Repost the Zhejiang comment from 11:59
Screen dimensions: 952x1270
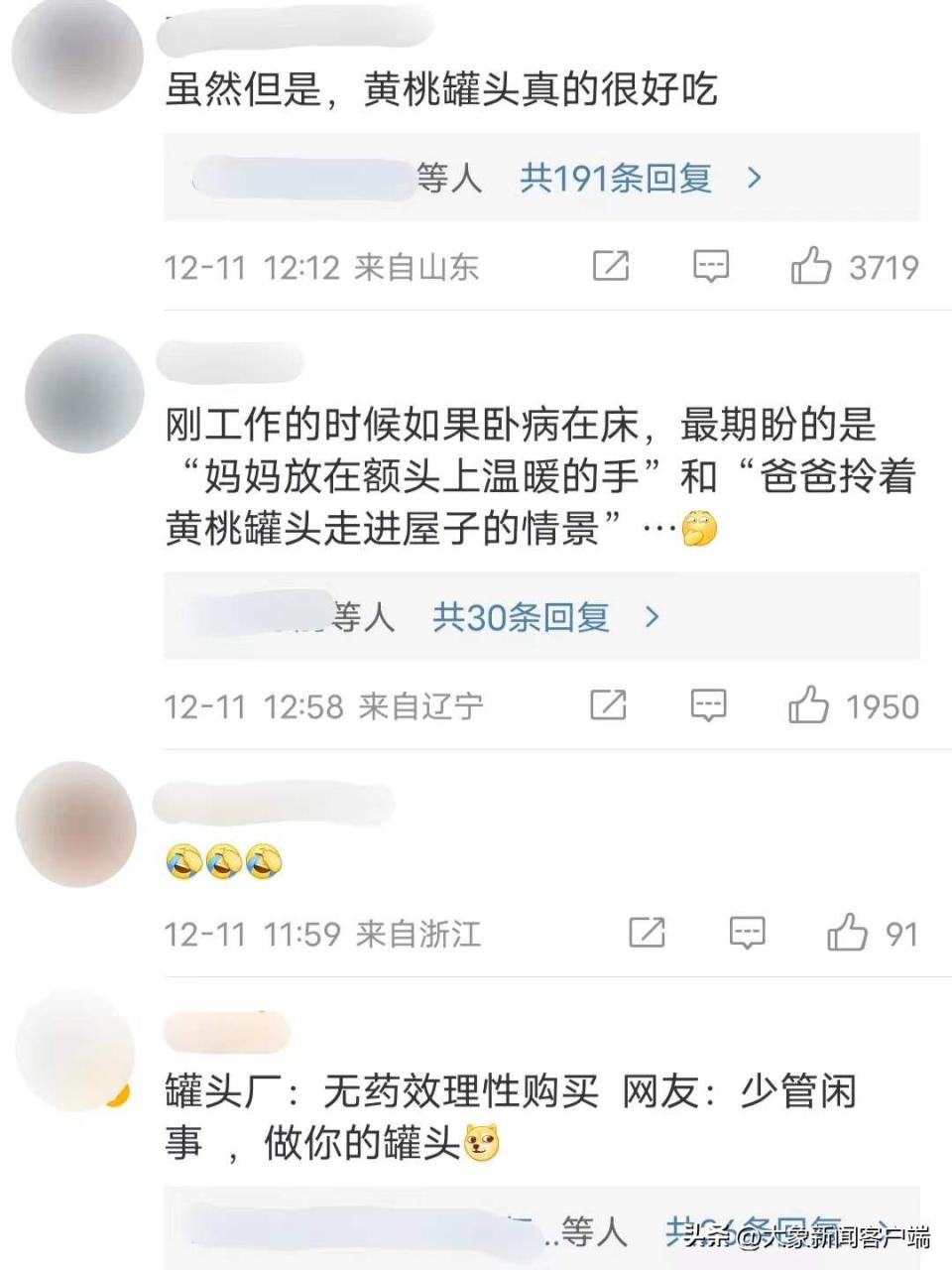(647, 933)
